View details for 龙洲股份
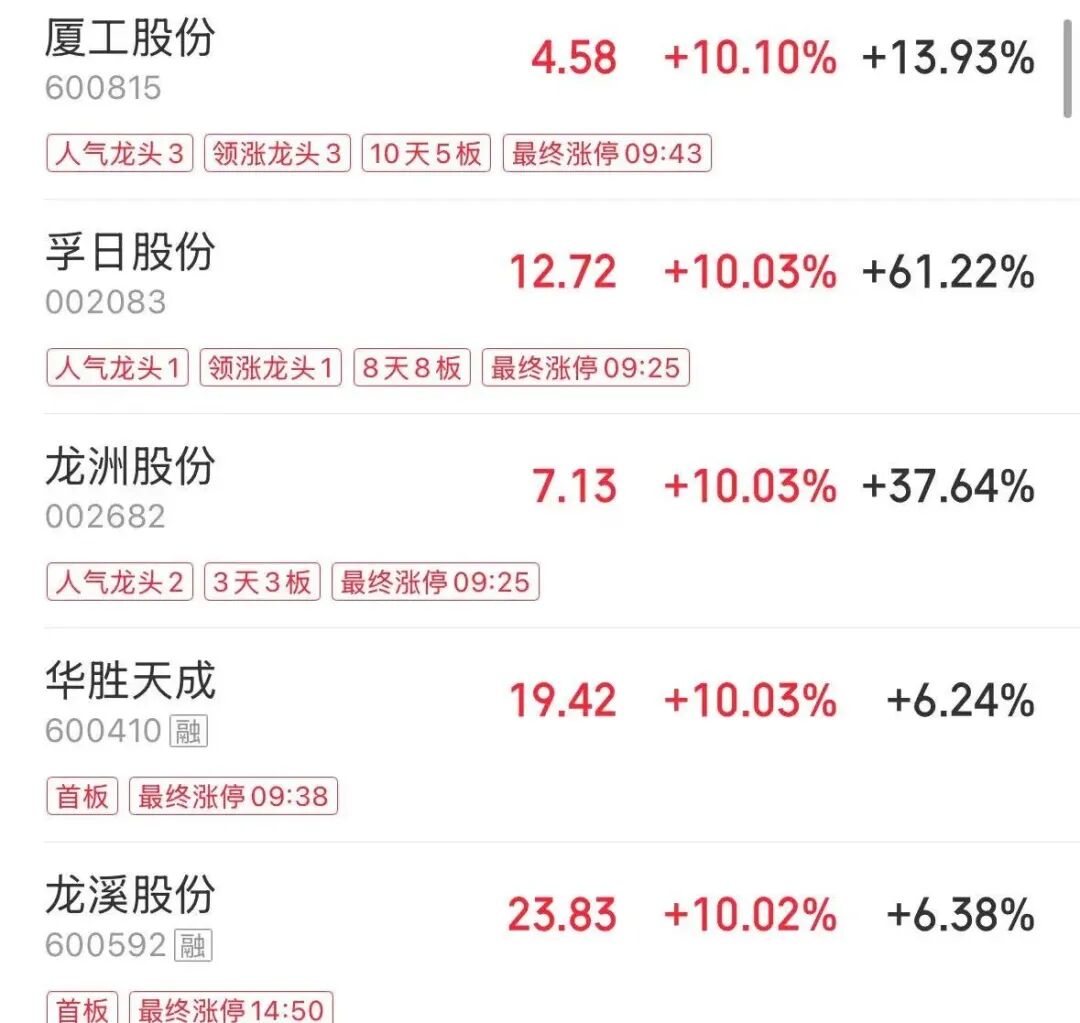This screenshot has width=1080, height=1023. tap(130, 467)
